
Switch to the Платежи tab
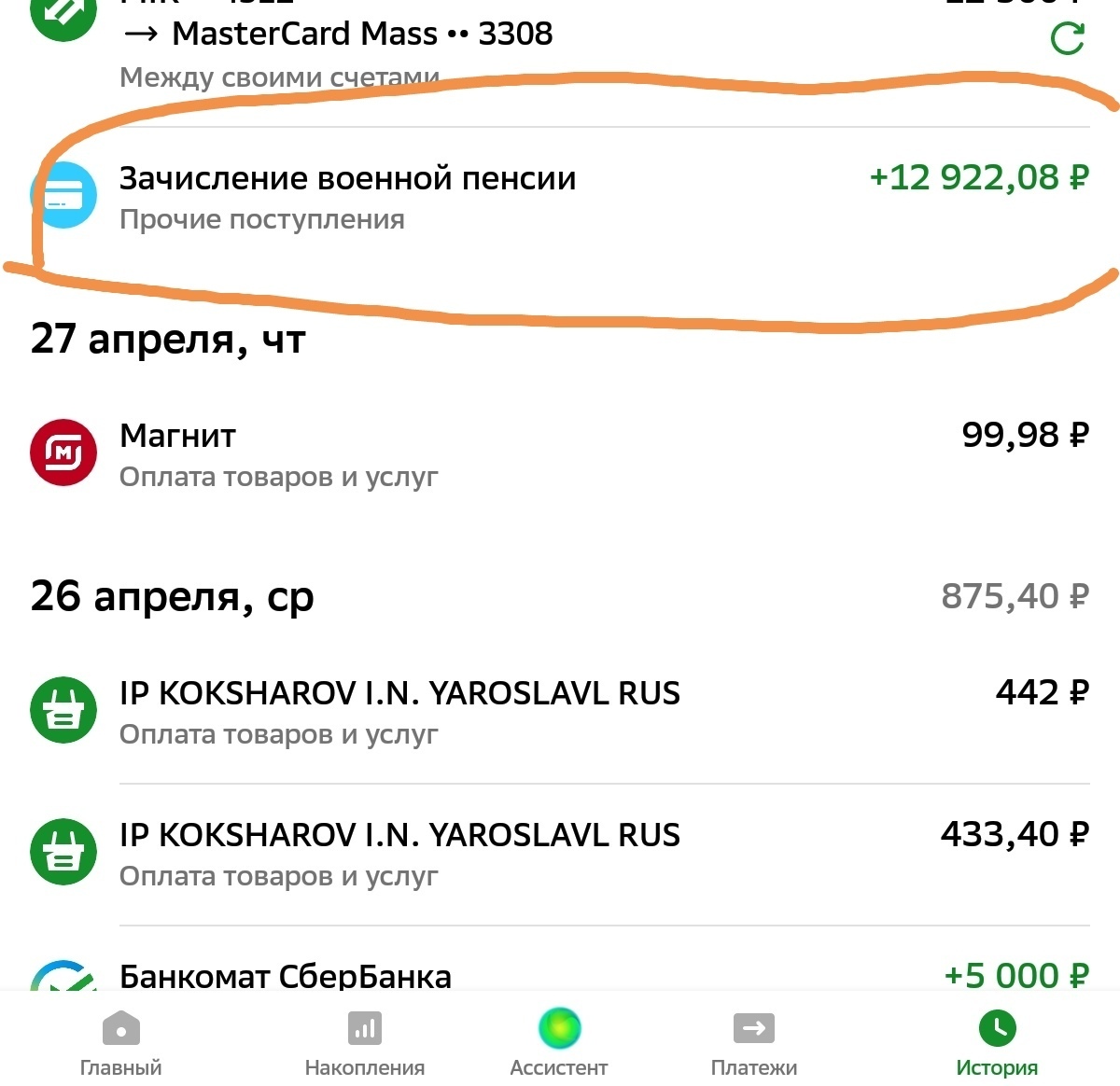(x=754, y=1043)
